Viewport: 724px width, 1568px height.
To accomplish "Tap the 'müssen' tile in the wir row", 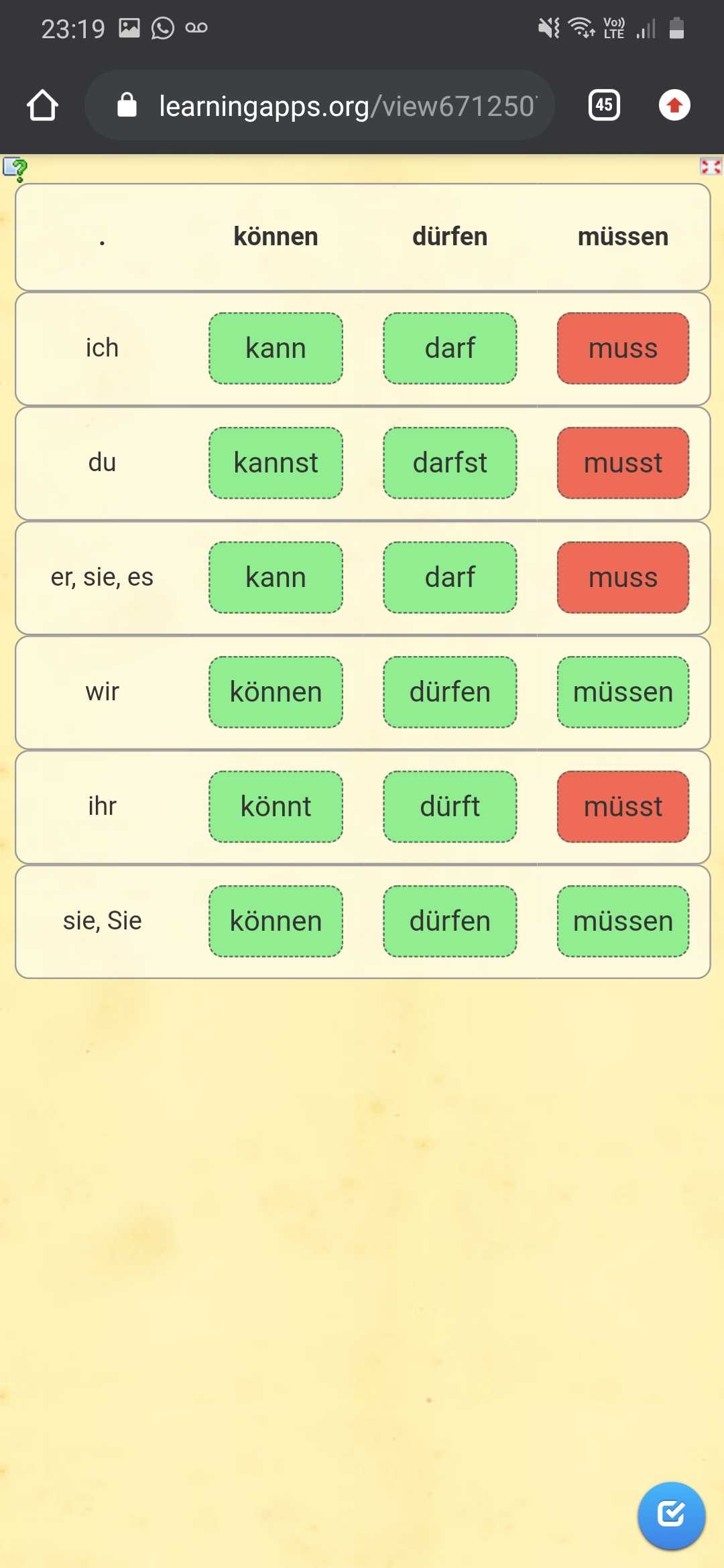I will coord(623,692).
